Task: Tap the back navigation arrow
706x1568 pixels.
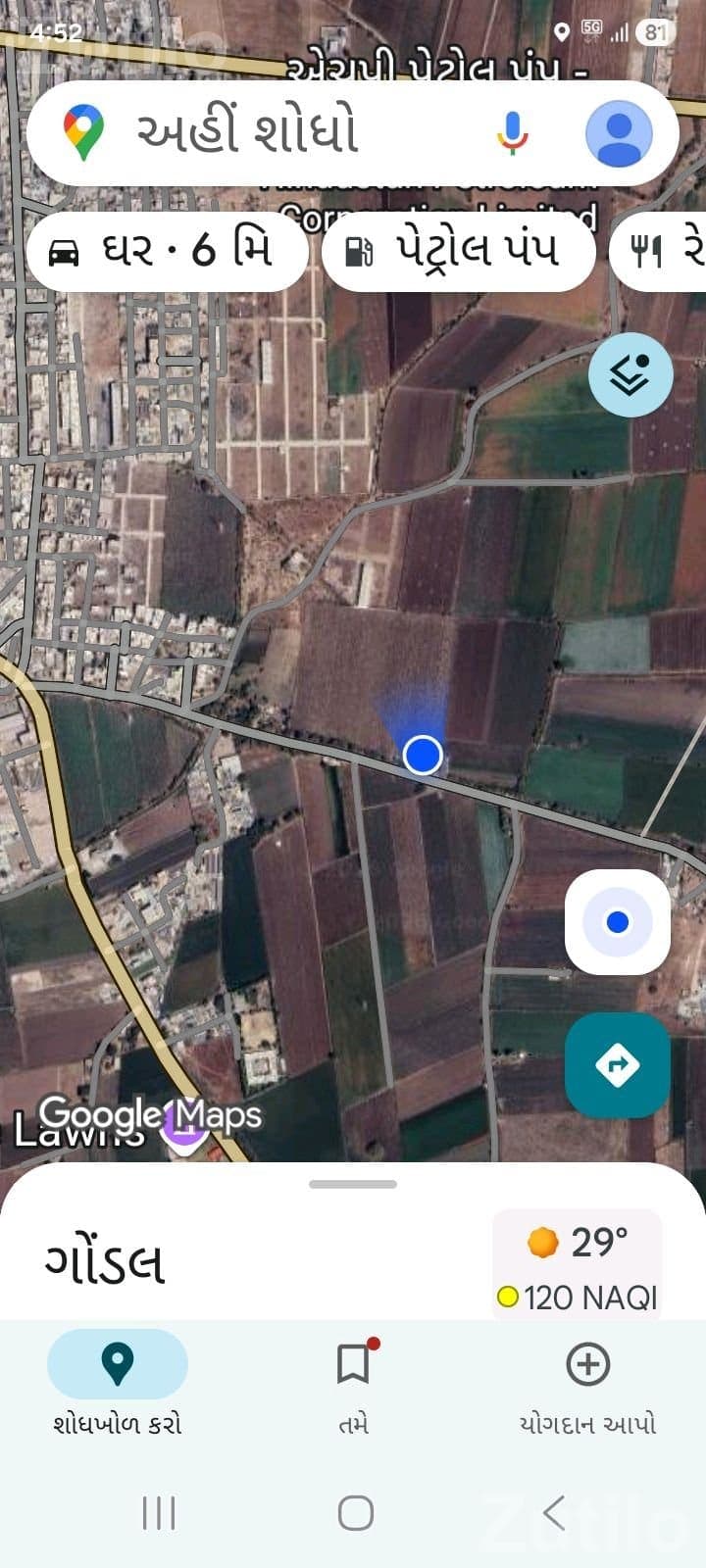Action: (553, 1512)
